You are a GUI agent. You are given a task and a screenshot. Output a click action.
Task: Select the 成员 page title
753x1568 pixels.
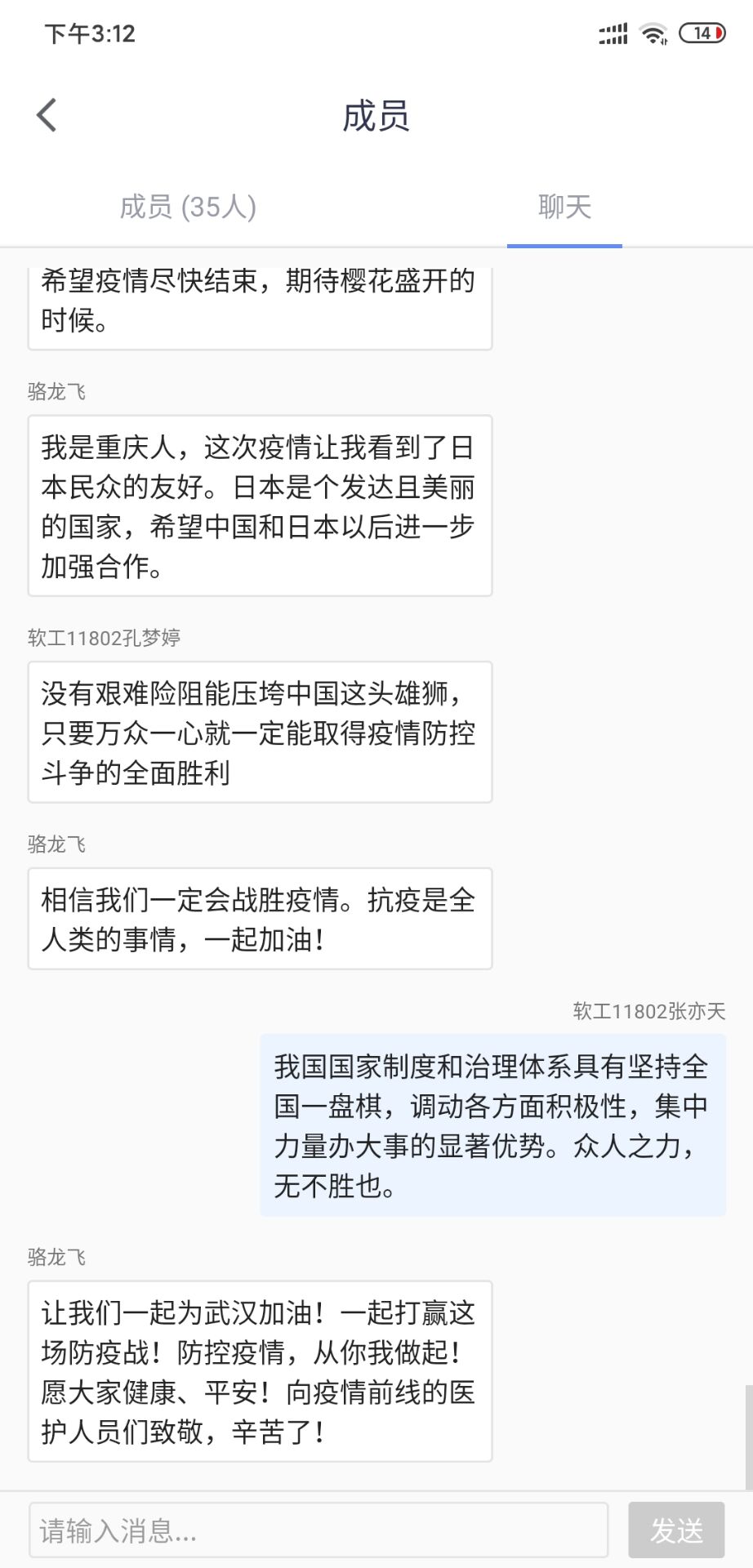pos(376,116)
